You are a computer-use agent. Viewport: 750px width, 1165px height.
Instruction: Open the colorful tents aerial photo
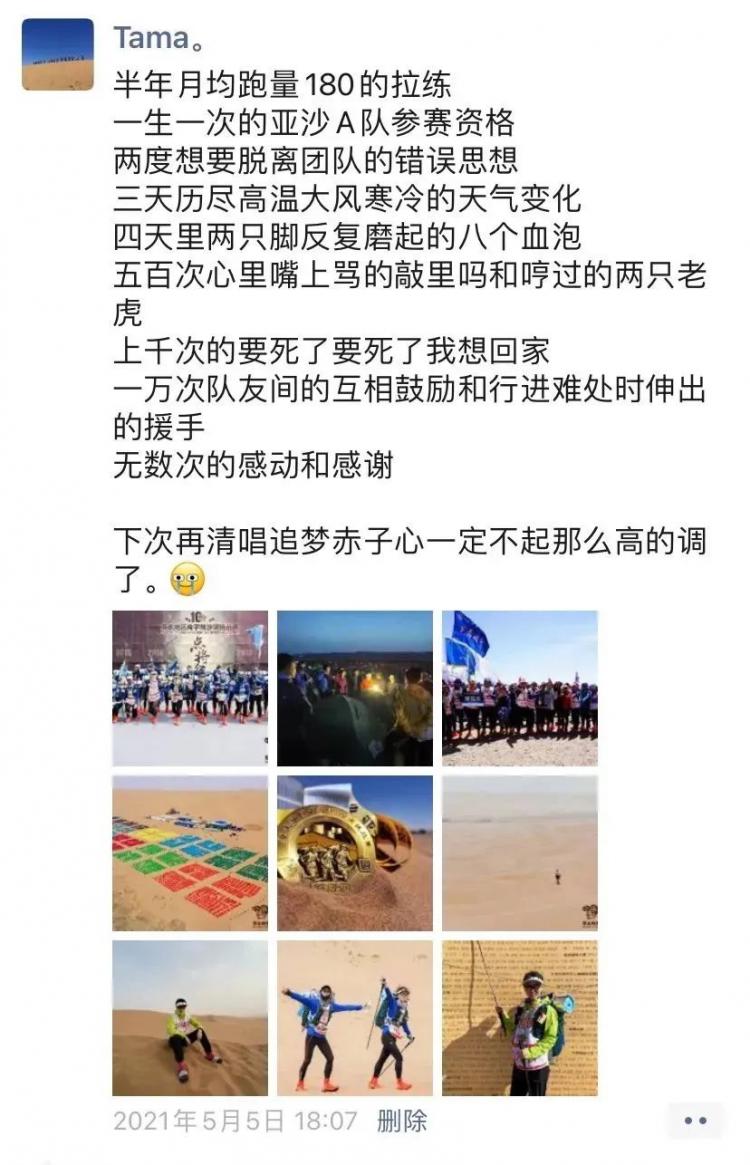pos(190,853)
